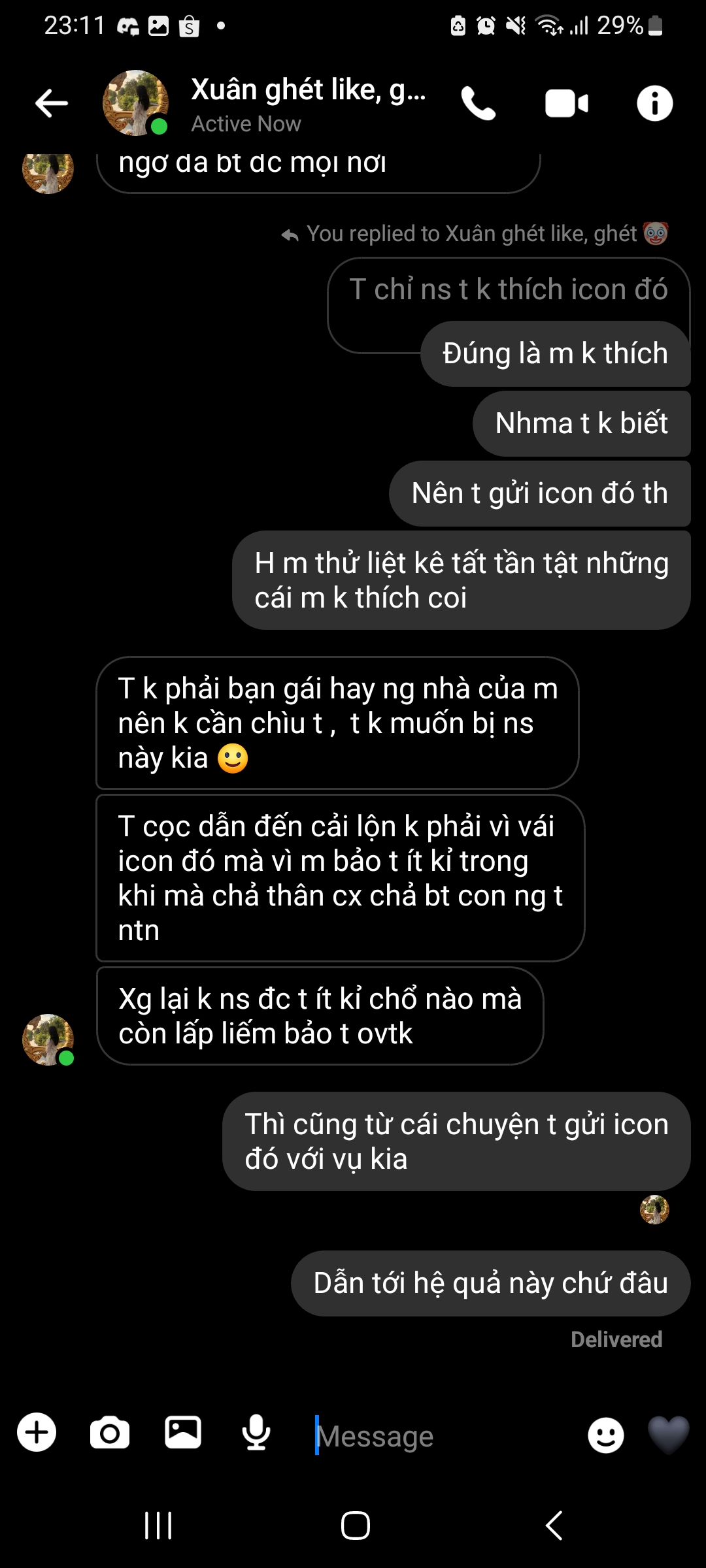The height and width of the screenshot is (1568, 706).
Task: Tap Xuân's avatar beside the 'Xg lại' message
Action: click(48, 1039)
